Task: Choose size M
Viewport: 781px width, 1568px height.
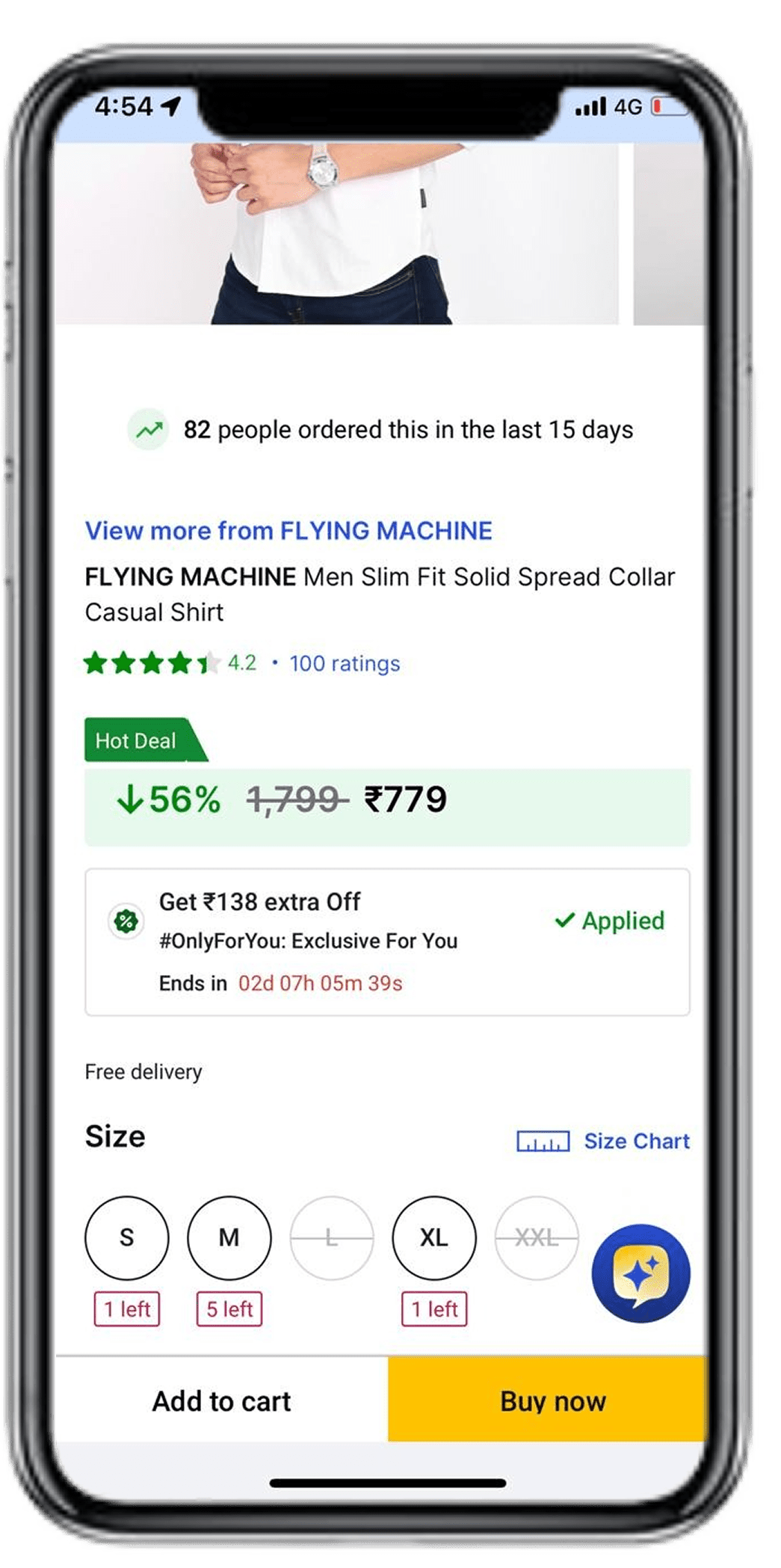Action: [x=229, y=1238]
